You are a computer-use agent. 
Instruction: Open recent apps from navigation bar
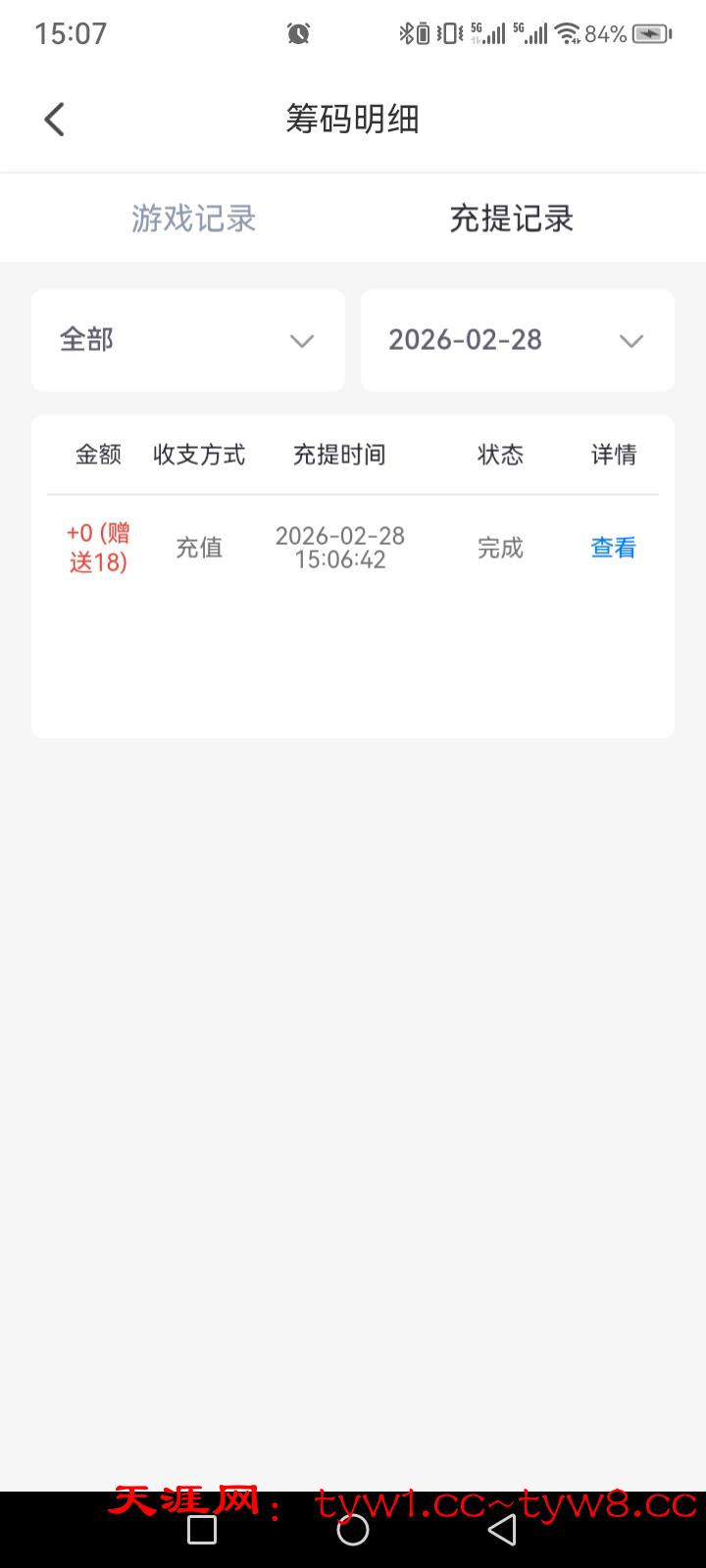[202, 1529]
